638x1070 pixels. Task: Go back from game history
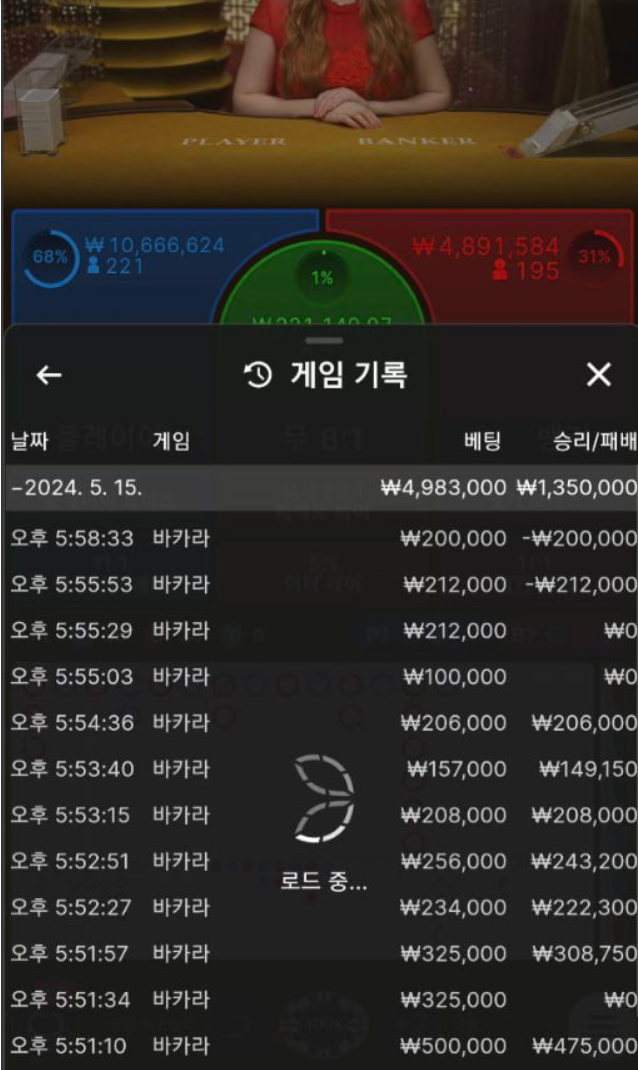click(49, 375)
